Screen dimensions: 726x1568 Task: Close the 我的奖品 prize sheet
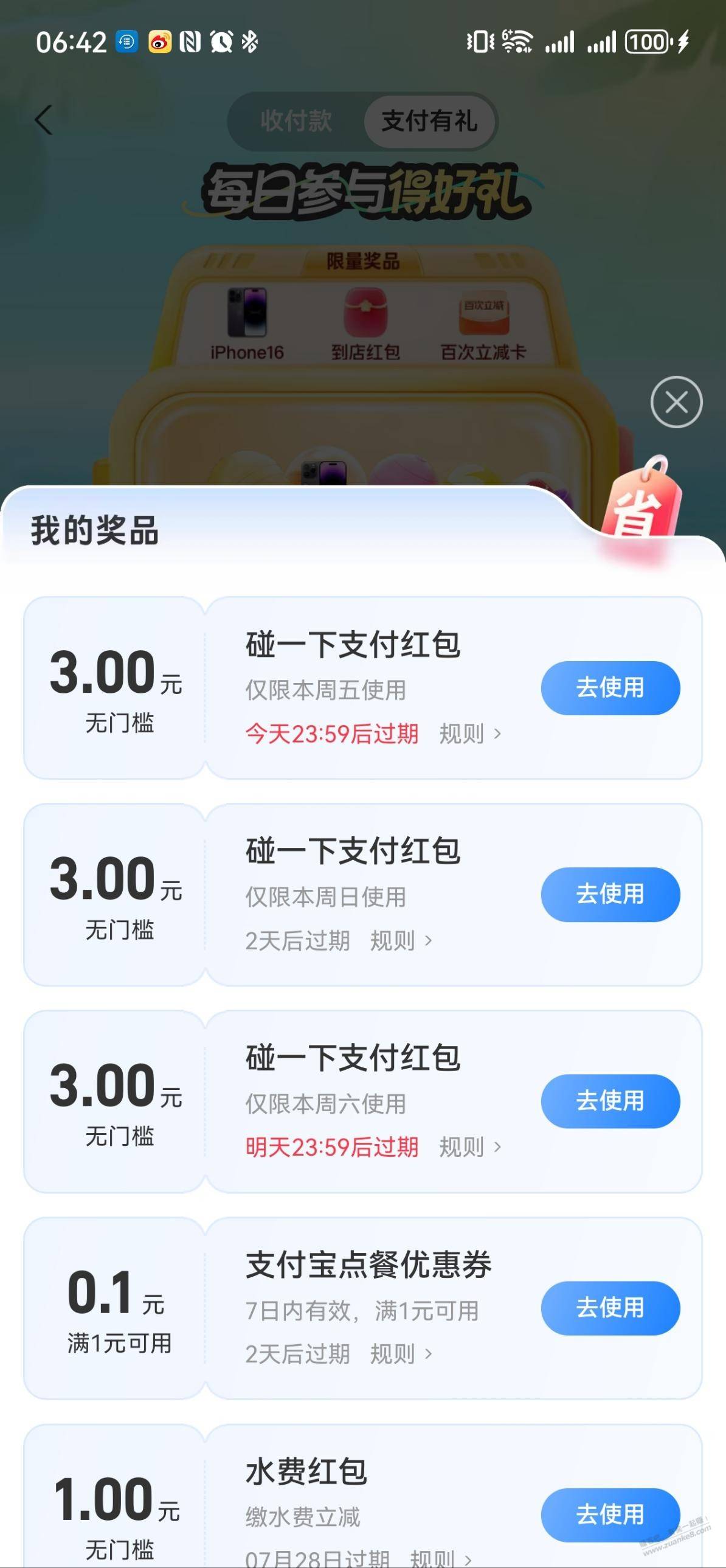(676, 403)
